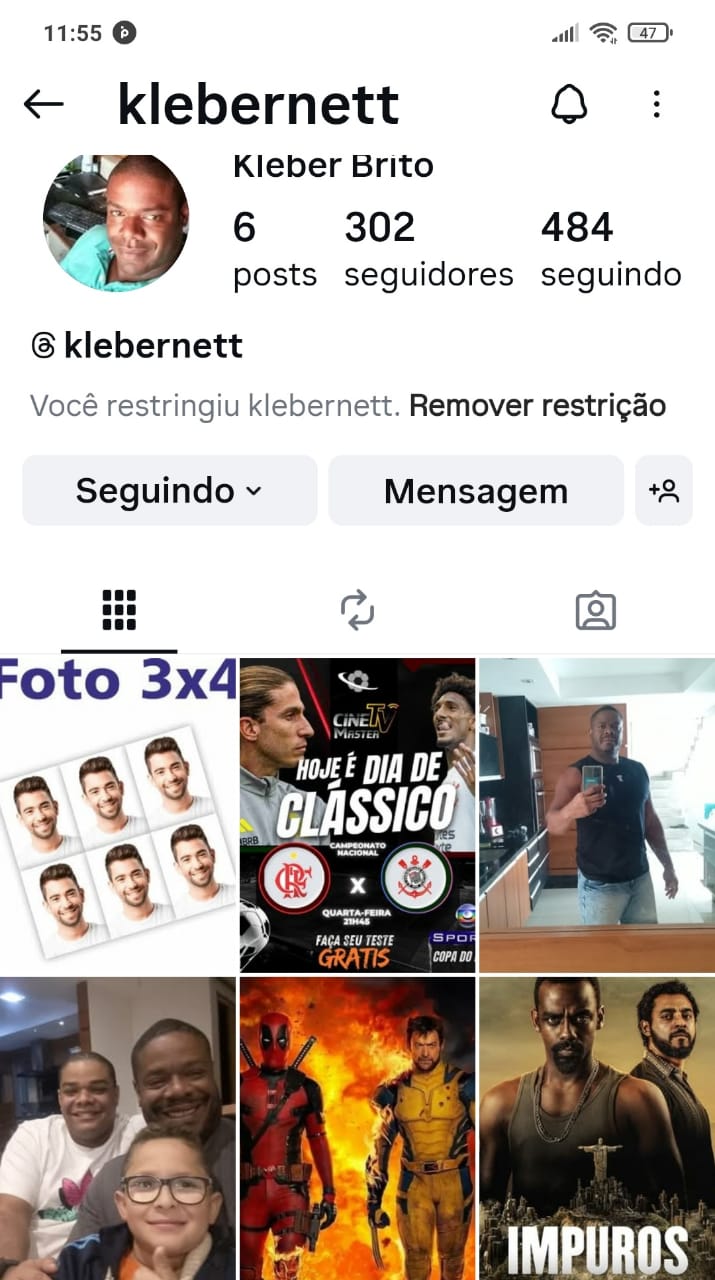View the 484 seguindo list
715x1280 pixels.
coord(610,249)
